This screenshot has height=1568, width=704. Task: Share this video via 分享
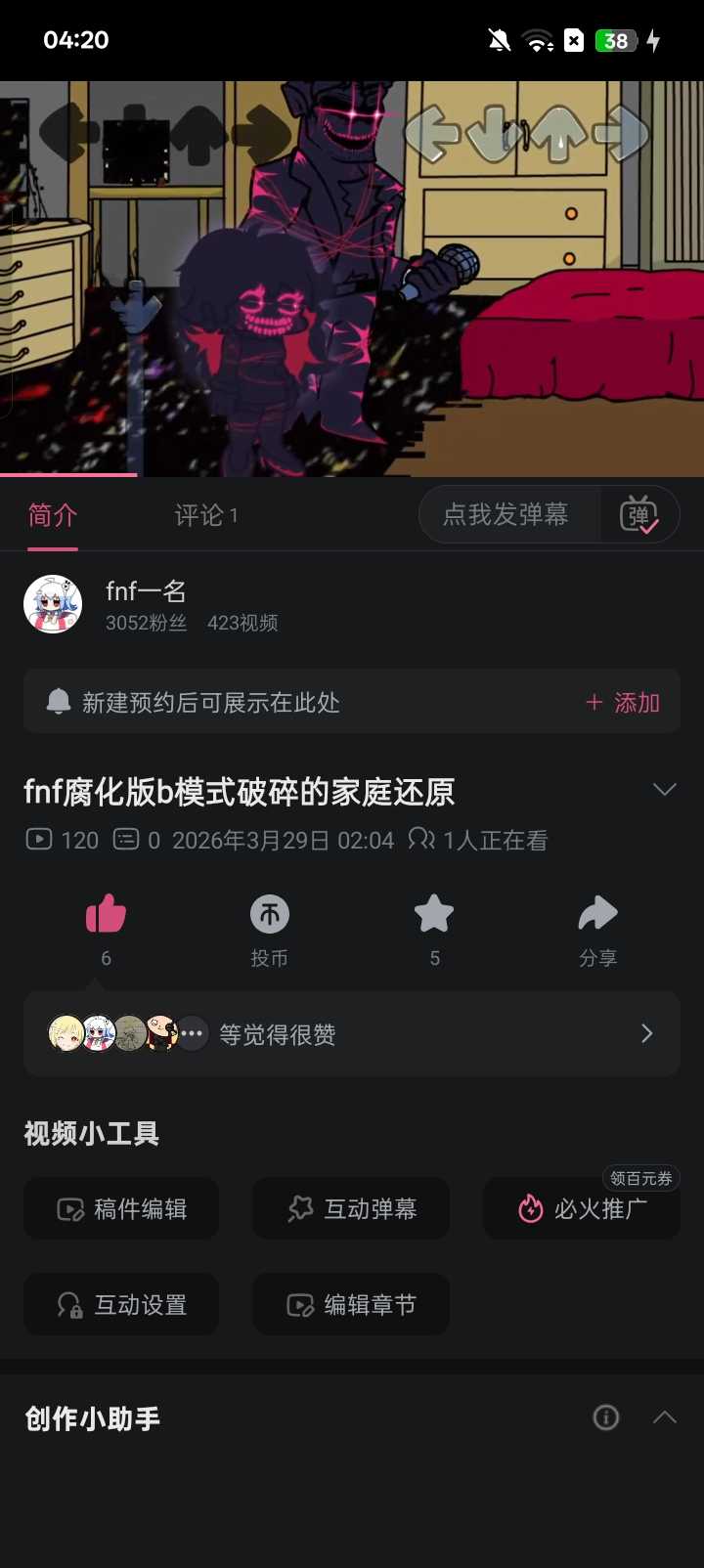click(x=597, y=916)
